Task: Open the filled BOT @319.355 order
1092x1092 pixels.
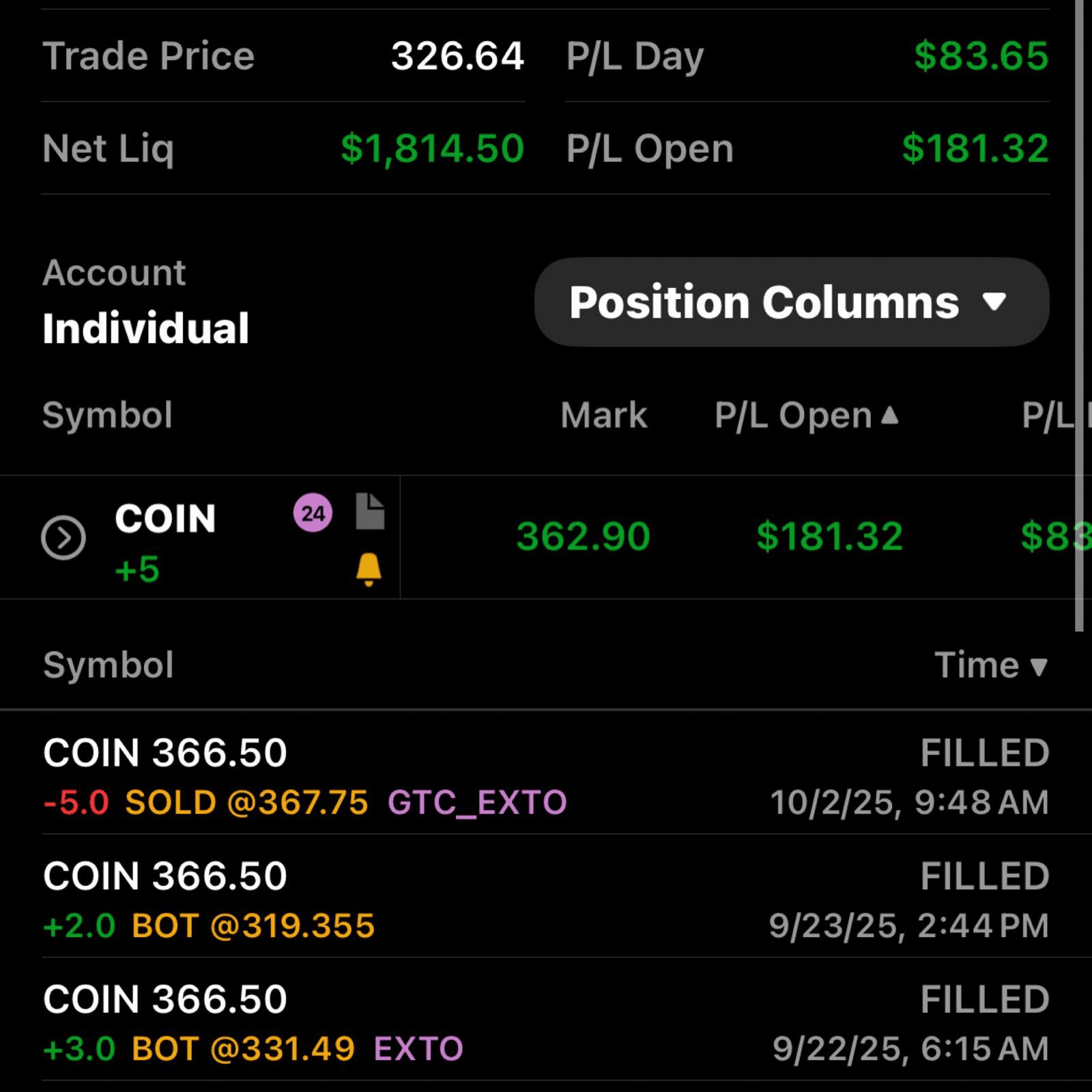Action: point(546,900)
